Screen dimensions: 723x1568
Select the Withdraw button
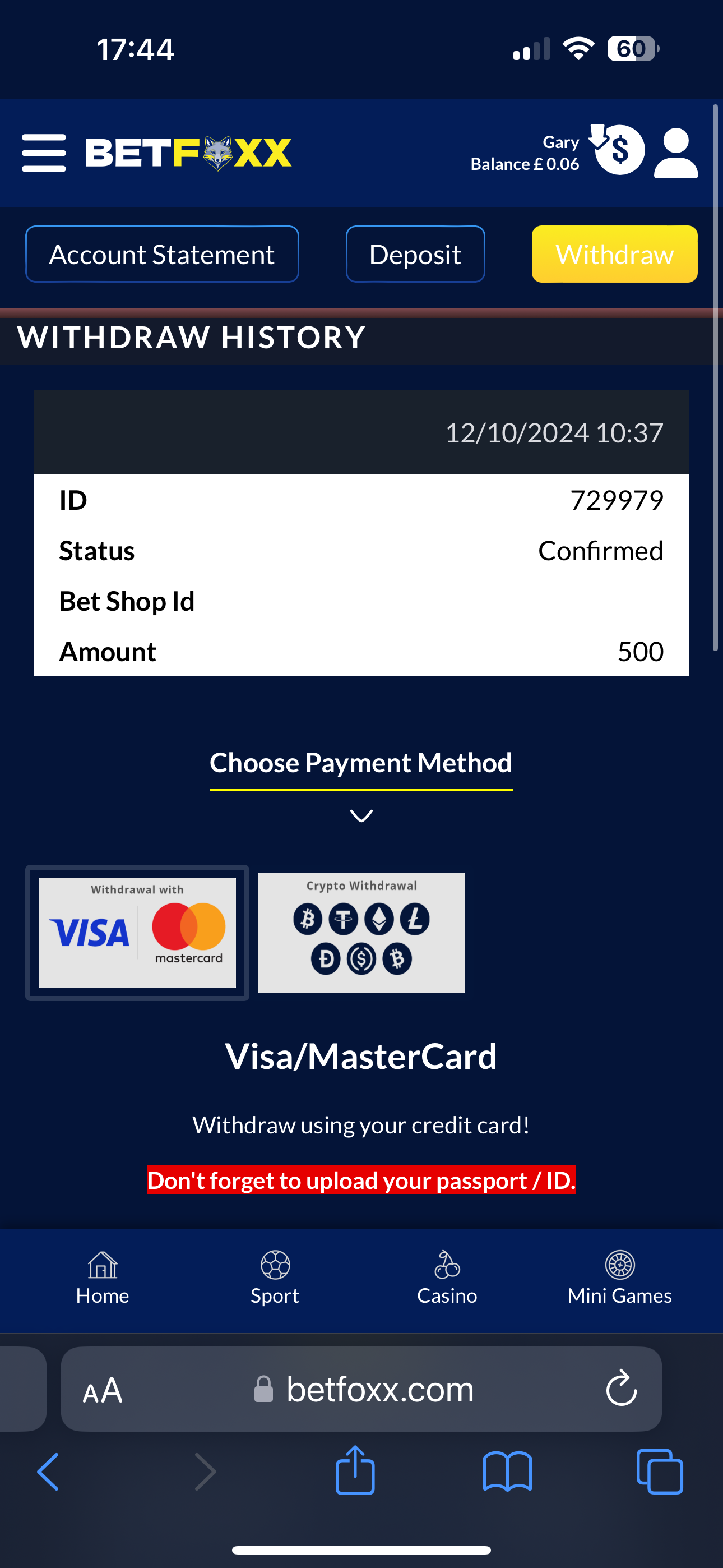(x=614, y=255)
